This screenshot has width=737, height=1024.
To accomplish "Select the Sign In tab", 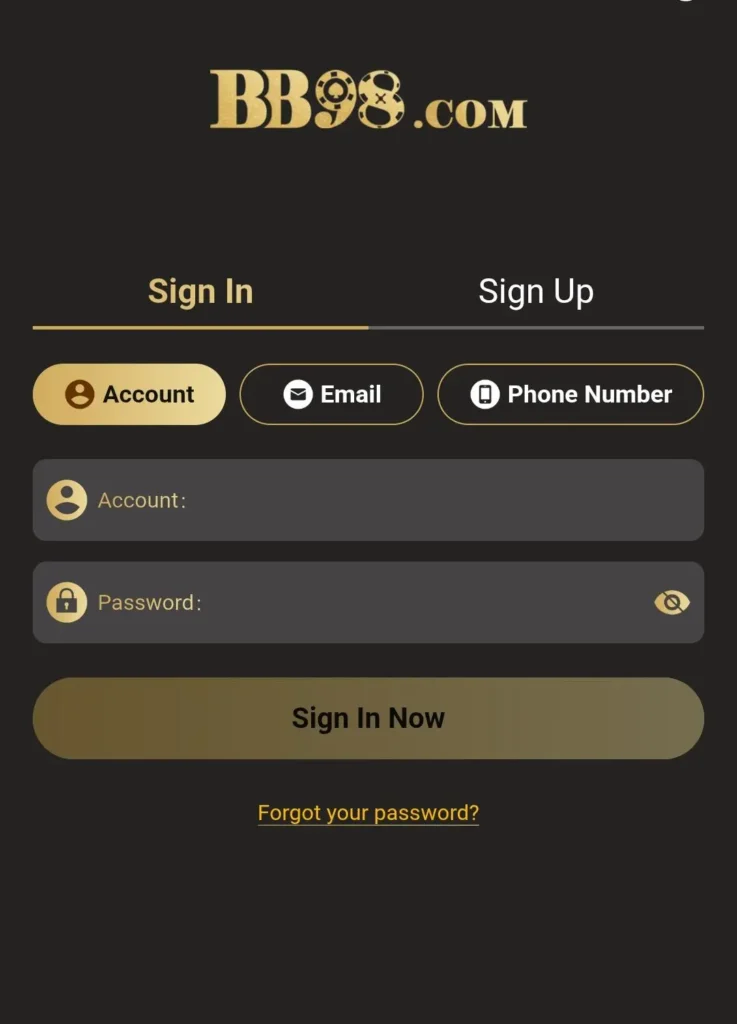I will (200, 292).
